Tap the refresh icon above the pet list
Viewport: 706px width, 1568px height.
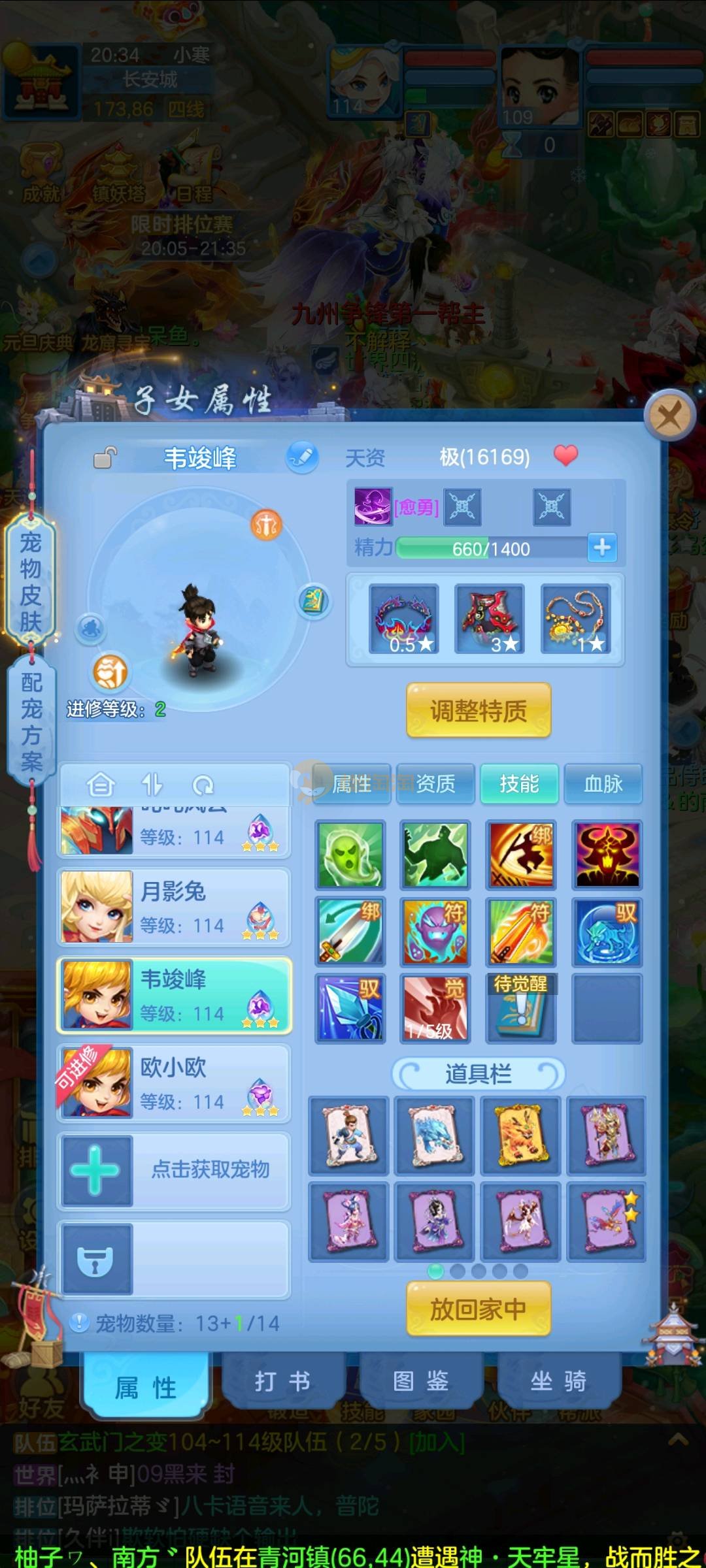click(203, 785)
